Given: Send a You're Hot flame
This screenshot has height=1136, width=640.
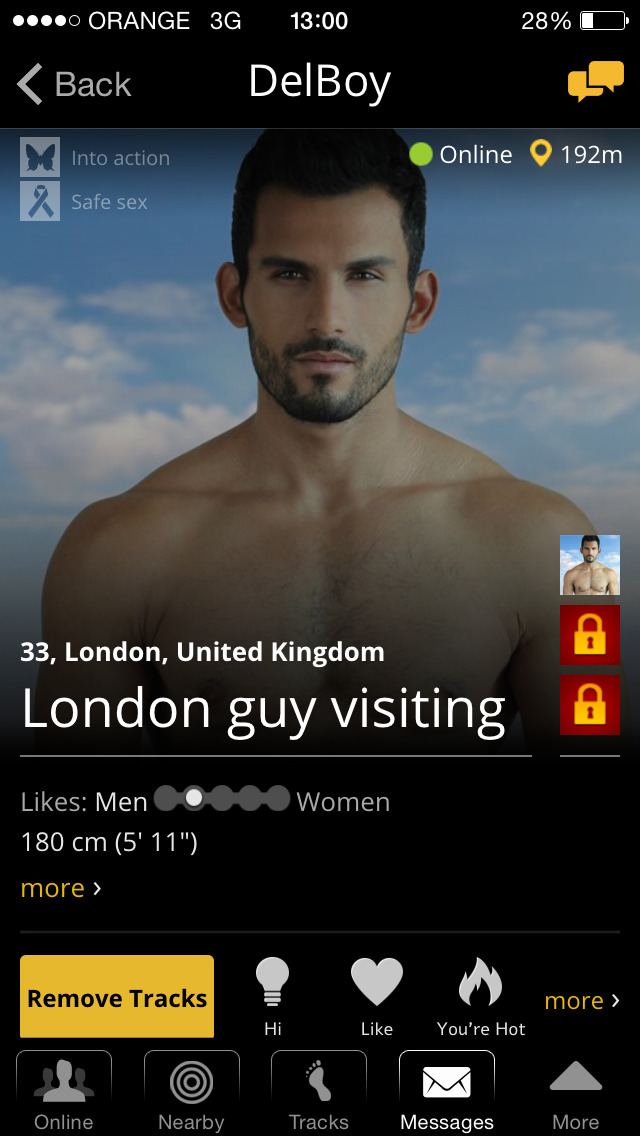Looking at the screenshot, I should tap(481, 995).
